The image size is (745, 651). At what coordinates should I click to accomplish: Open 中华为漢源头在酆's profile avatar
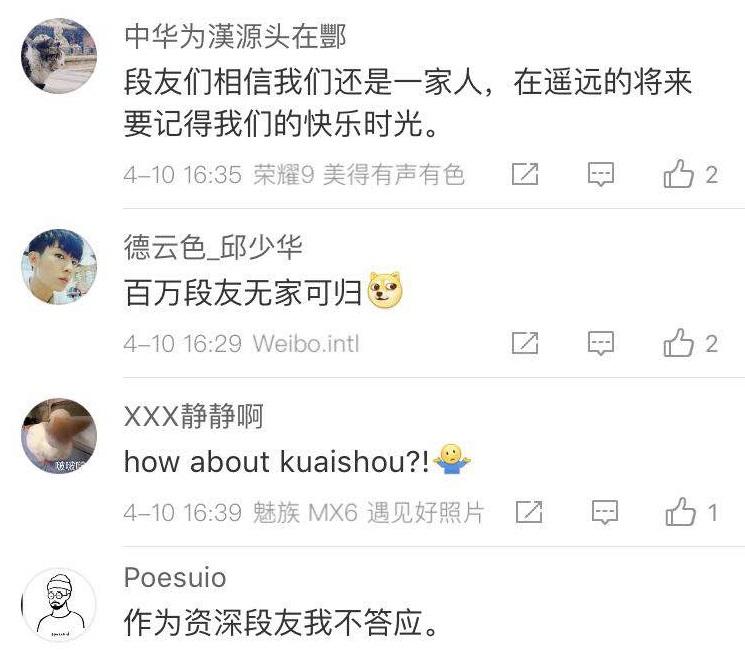coord(58,55)
